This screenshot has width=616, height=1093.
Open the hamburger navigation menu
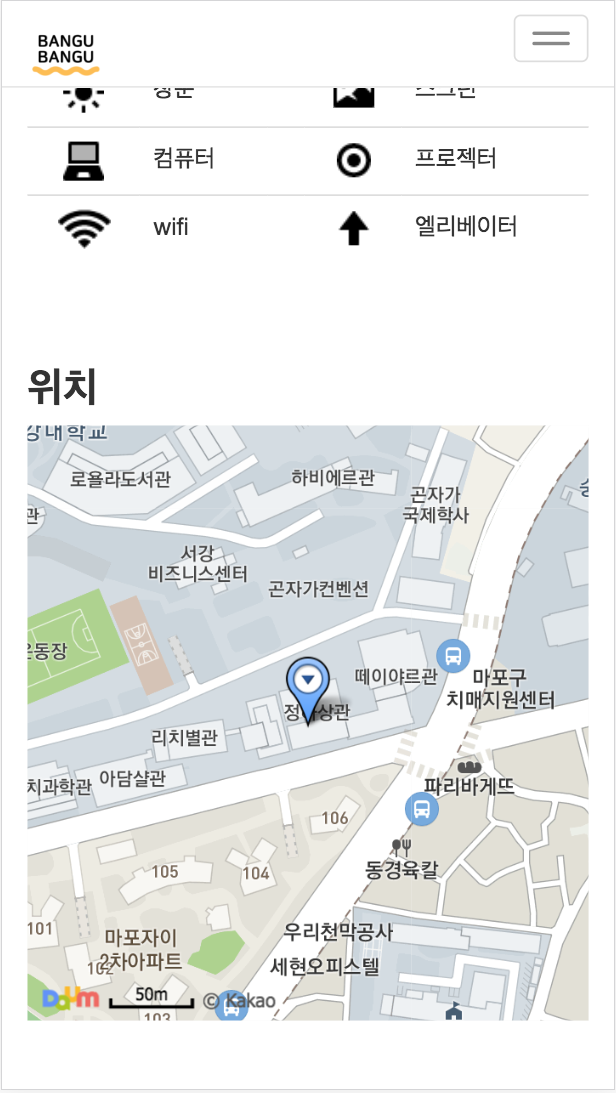tap(550, 39)
